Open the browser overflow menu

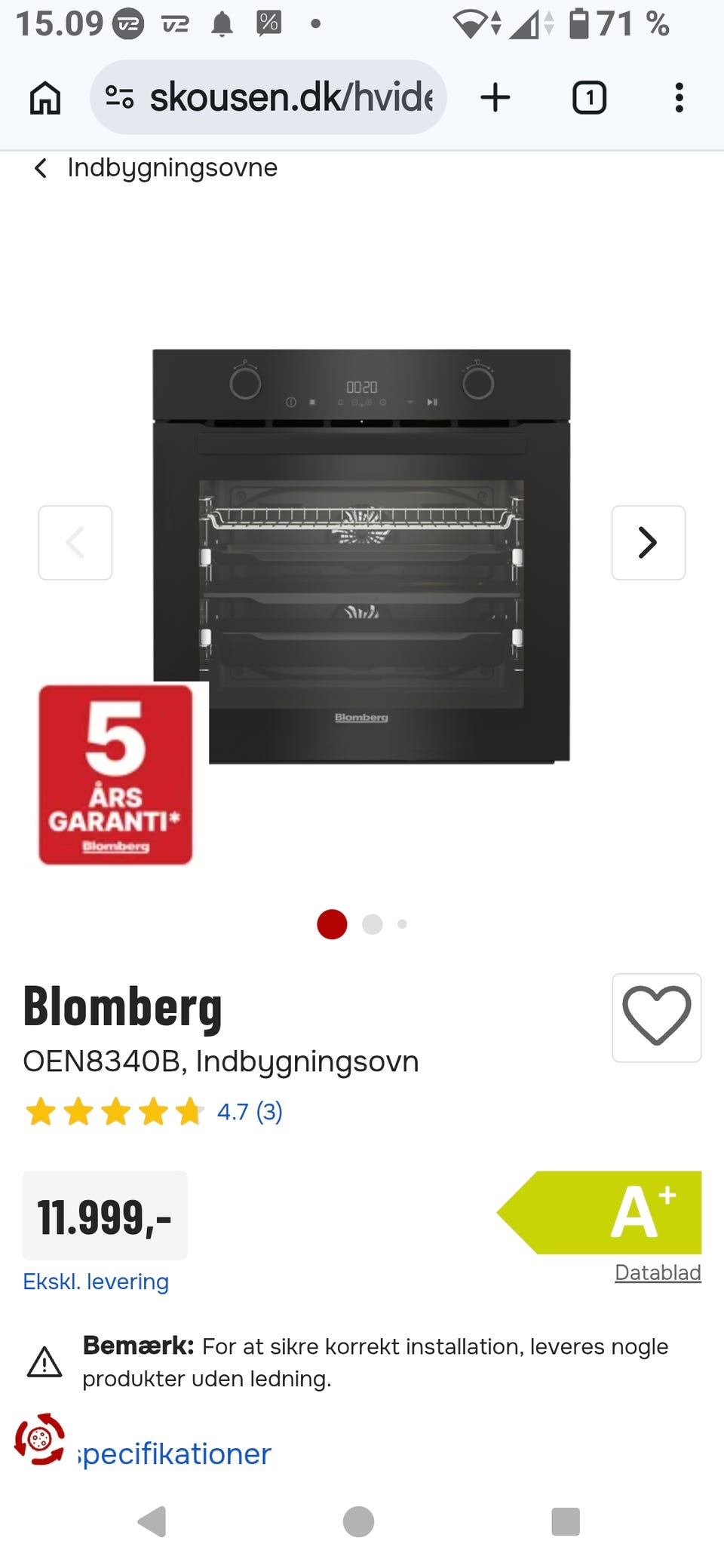(679, 97)
